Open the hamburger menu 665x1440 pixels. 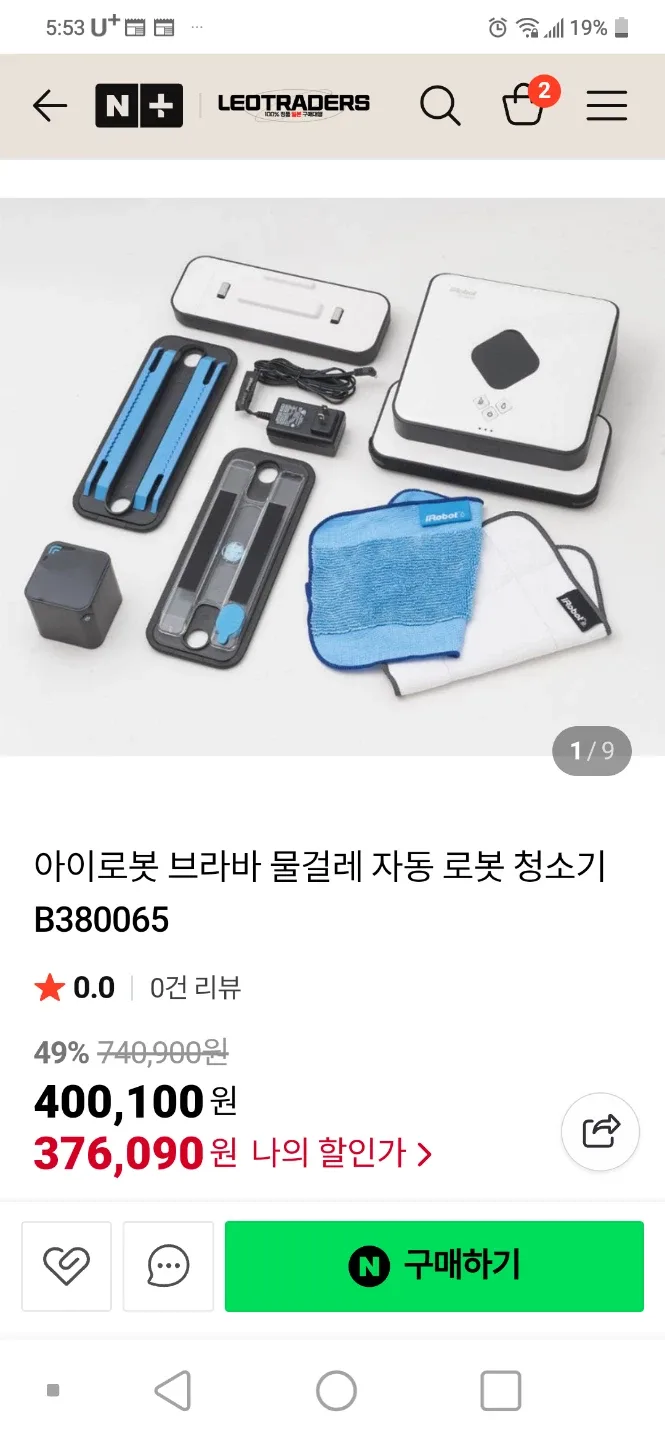click(606, 105)
